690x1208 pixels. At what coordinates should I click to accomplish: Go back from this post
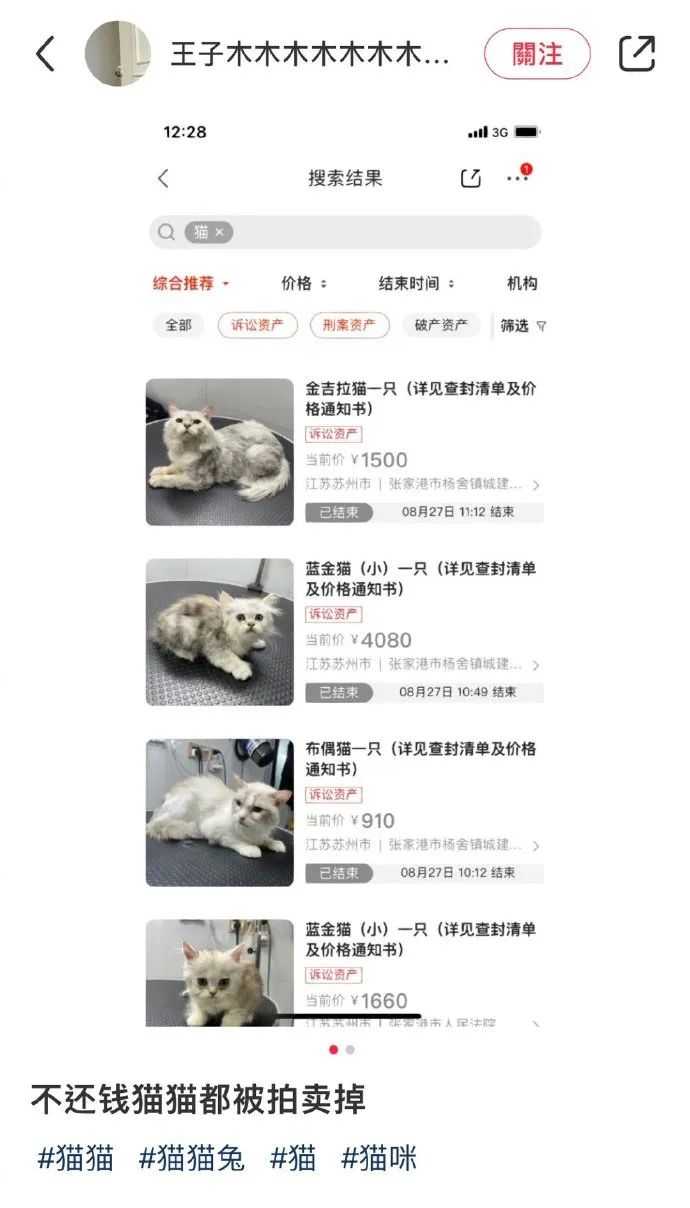[45, 53]
